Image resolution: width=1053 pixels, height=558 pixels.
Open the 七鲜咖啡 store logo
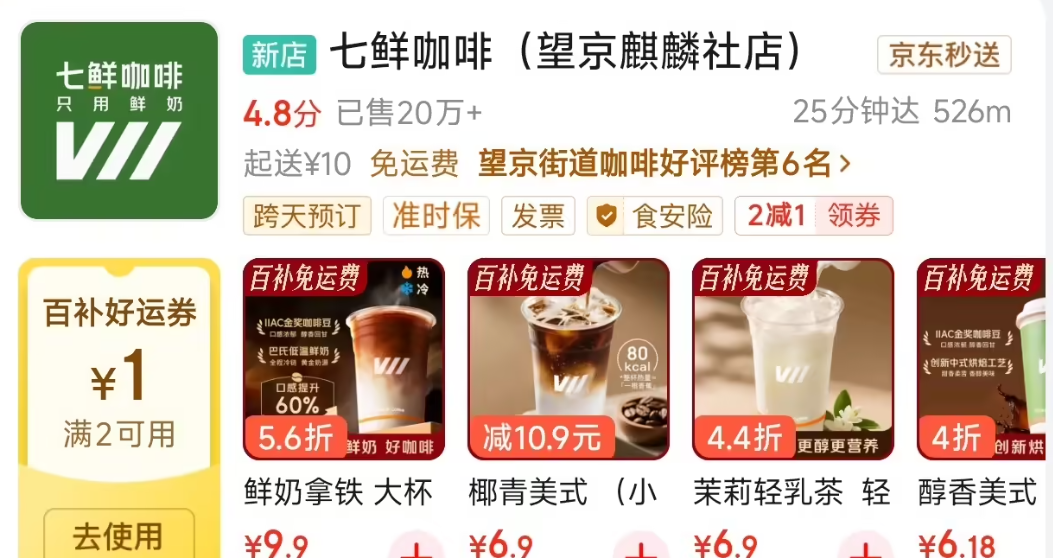(x=119, y=120)
